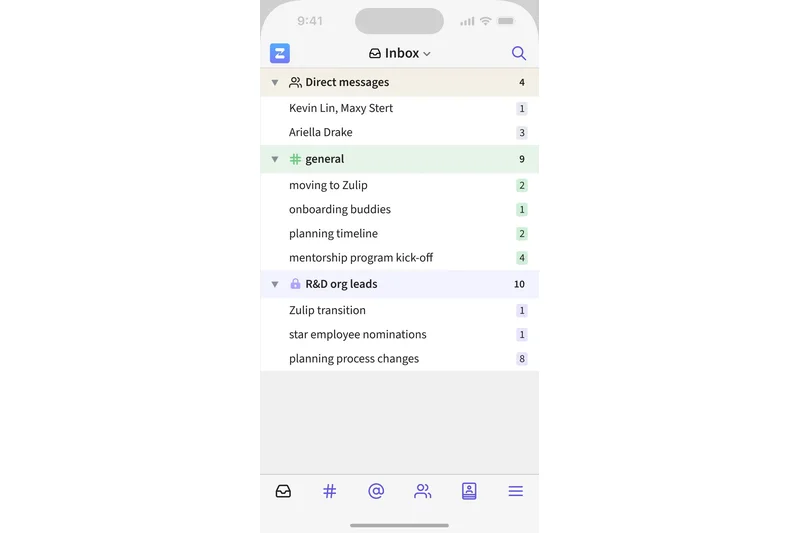The image size is (800, 533).
Task: Open the moving to Zulip topic
Action: pos(328,185)
